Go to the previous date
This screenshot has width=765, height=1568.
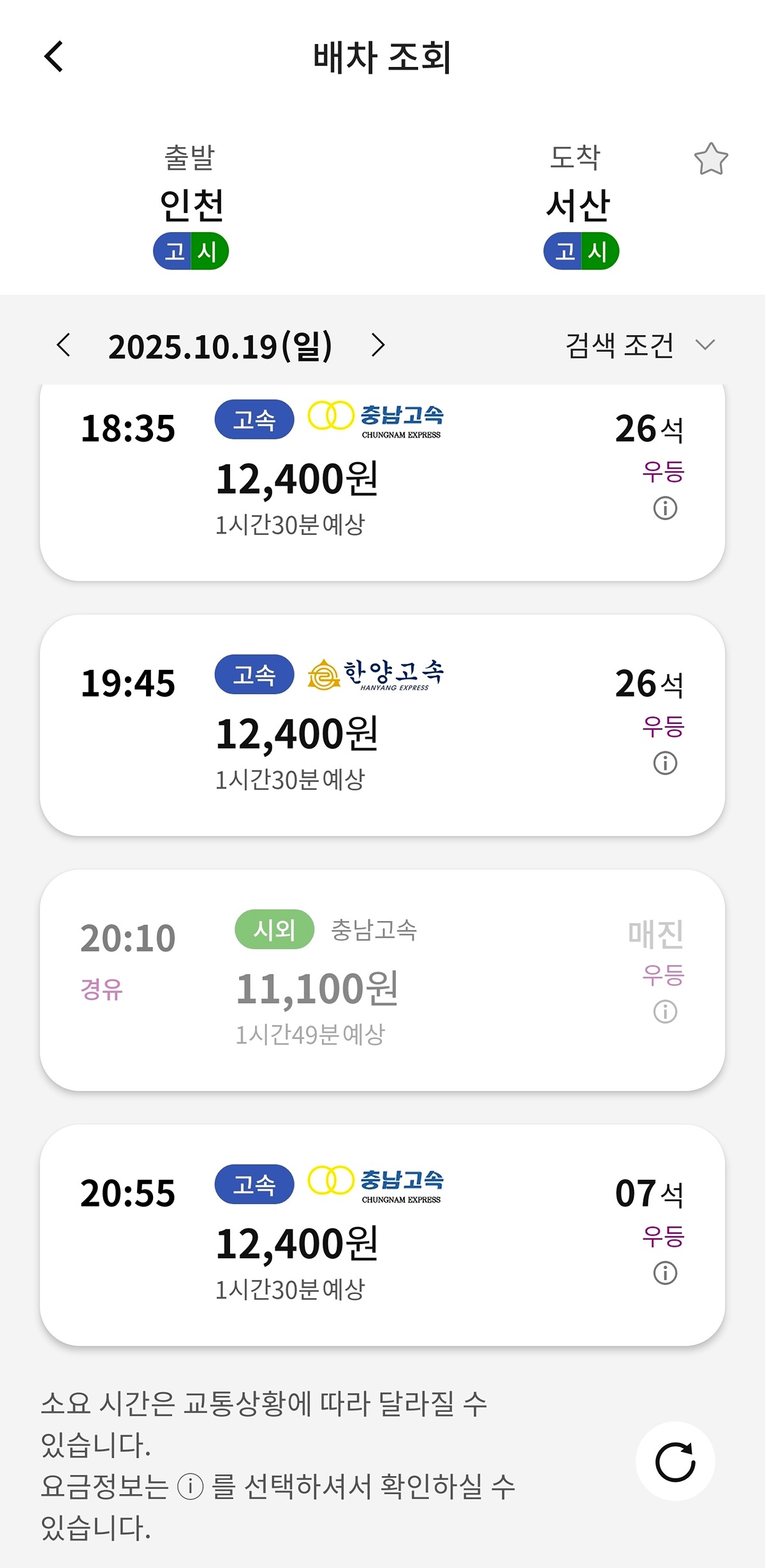pos(63,345)
